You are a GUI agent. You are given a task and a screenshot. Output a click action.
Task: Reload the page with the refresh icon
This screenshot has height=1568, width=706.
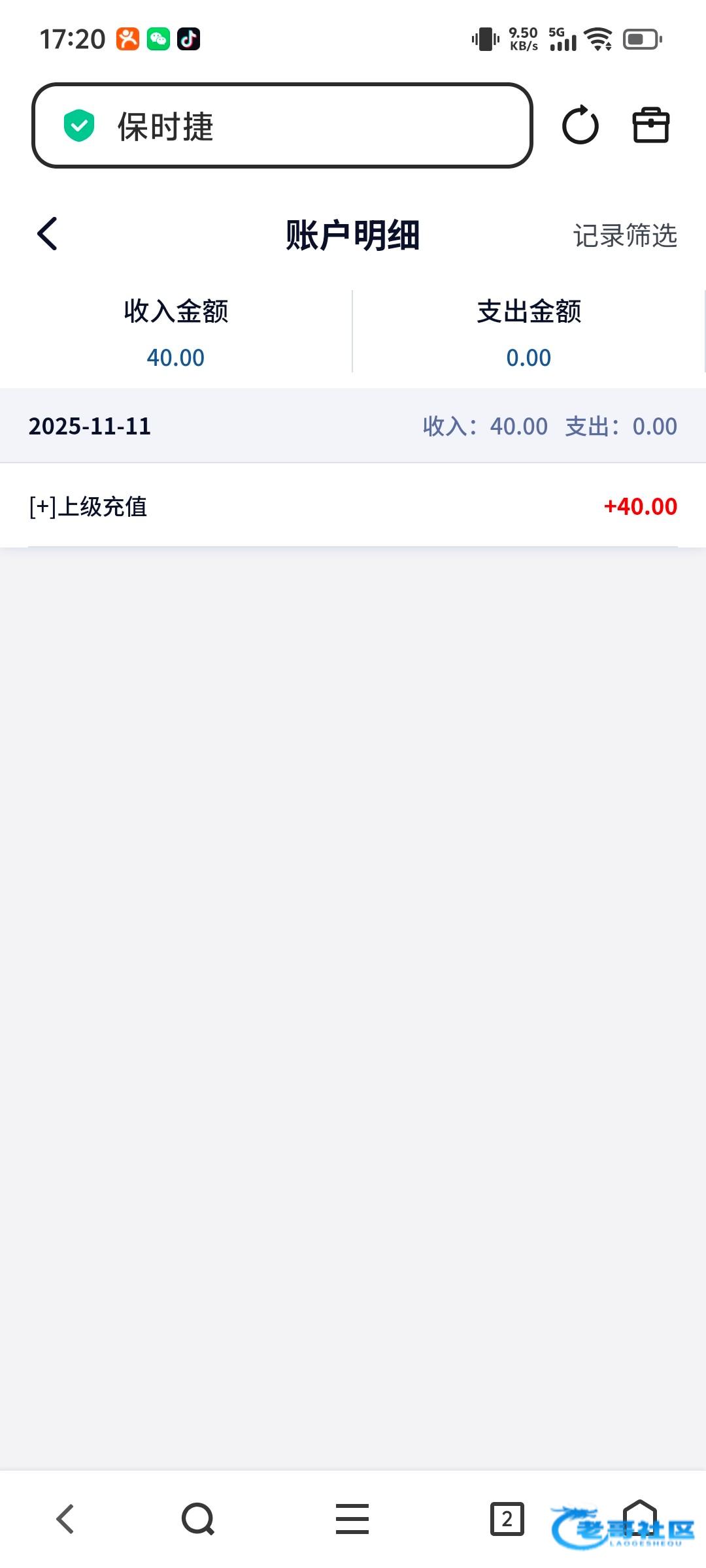pos(580,125)
